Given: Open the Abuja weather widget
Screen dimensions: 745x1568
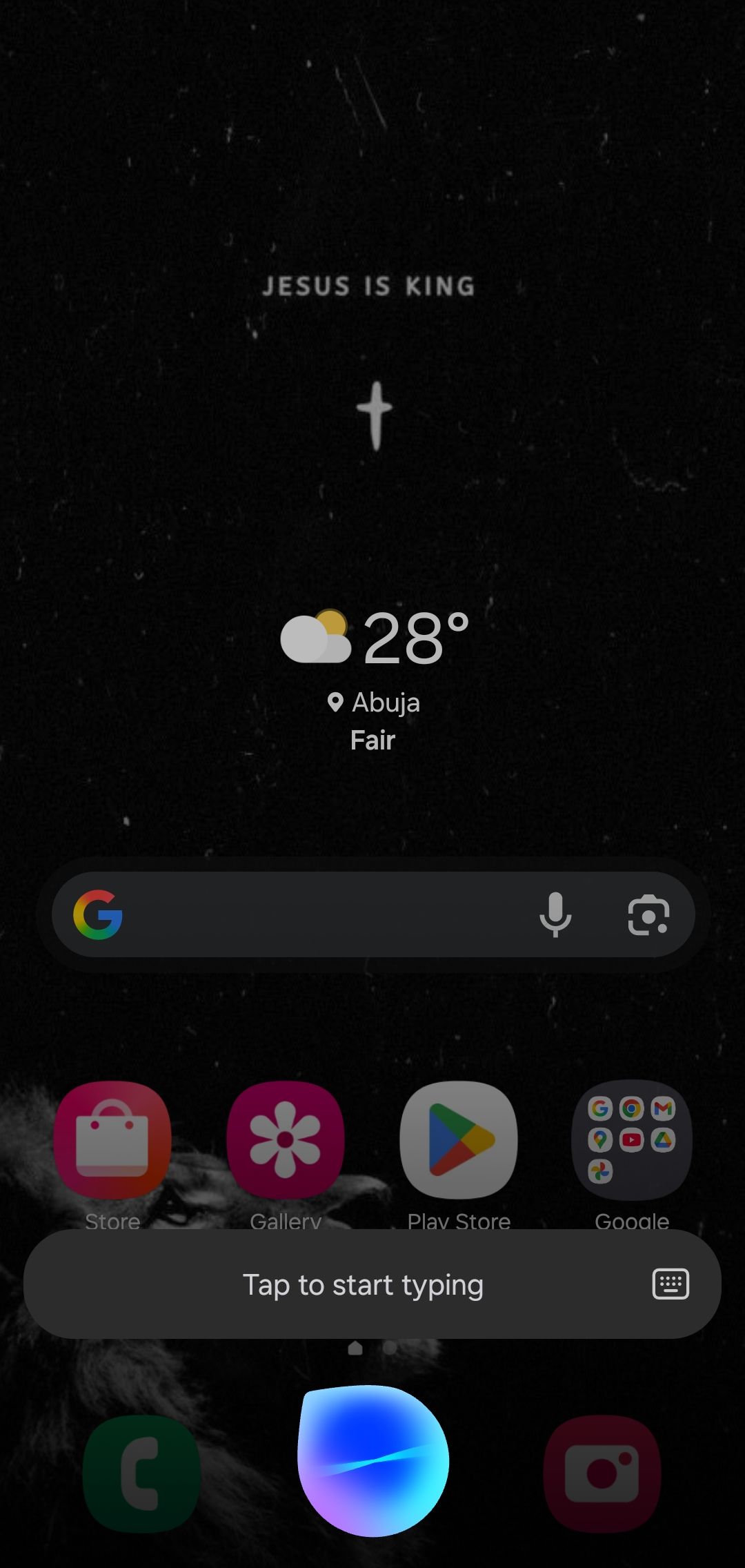Looking at the screenshot, I should pyautogui.click(x=374, y=676).
